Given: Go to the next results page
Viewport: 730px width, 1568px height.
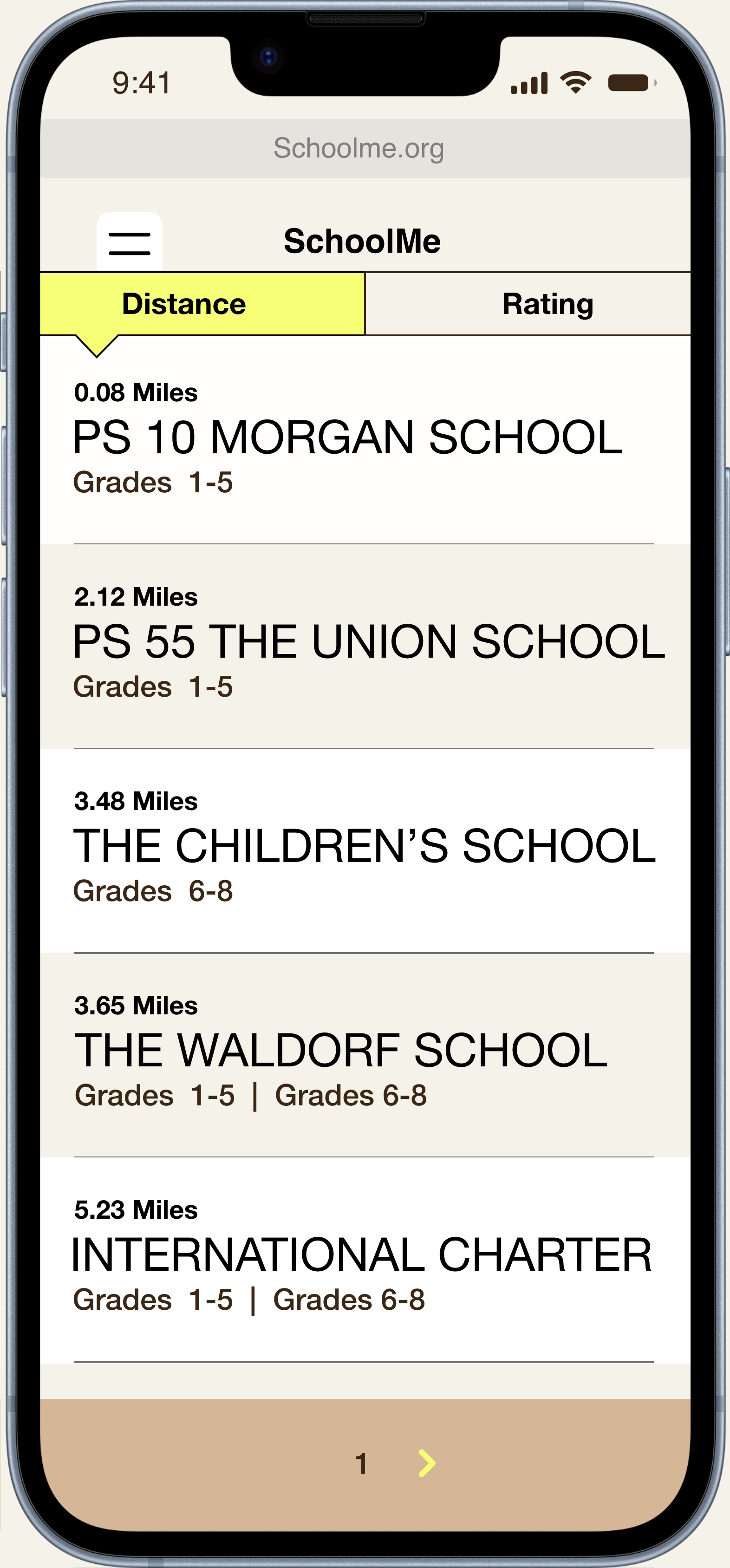Looking at the screenshot, I should tap(427, 1463).
